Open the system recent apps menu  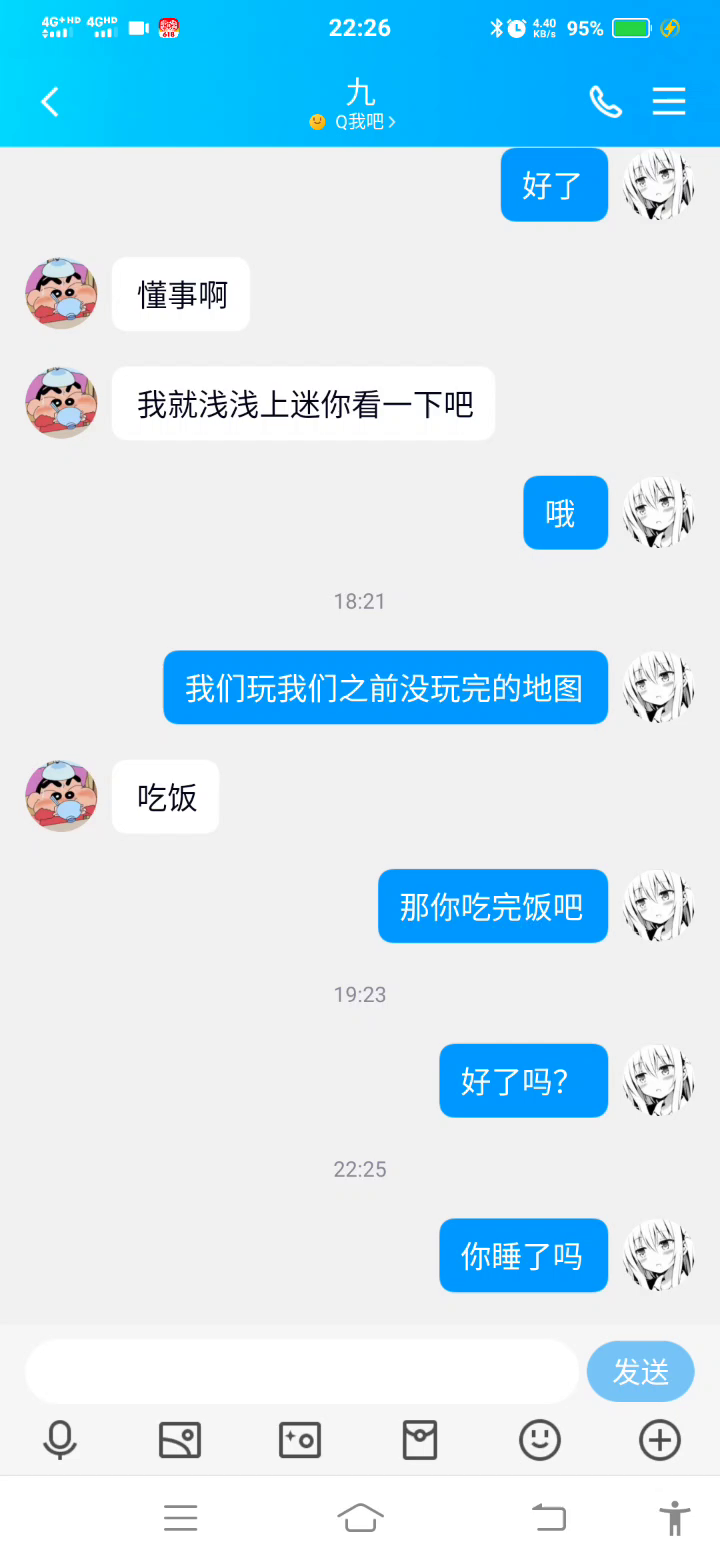pyautogui.click(x=180, y=1518)
